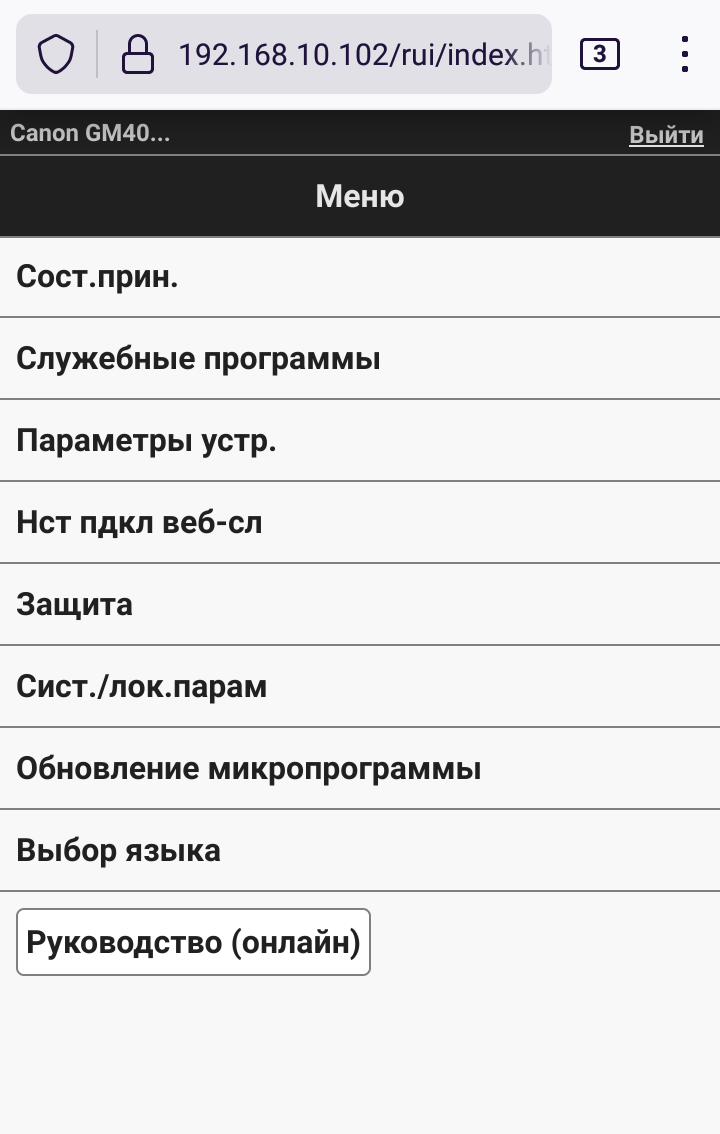Go to Параметры устр. device settings
720x1134 pixels.
(x=360, y=441)
